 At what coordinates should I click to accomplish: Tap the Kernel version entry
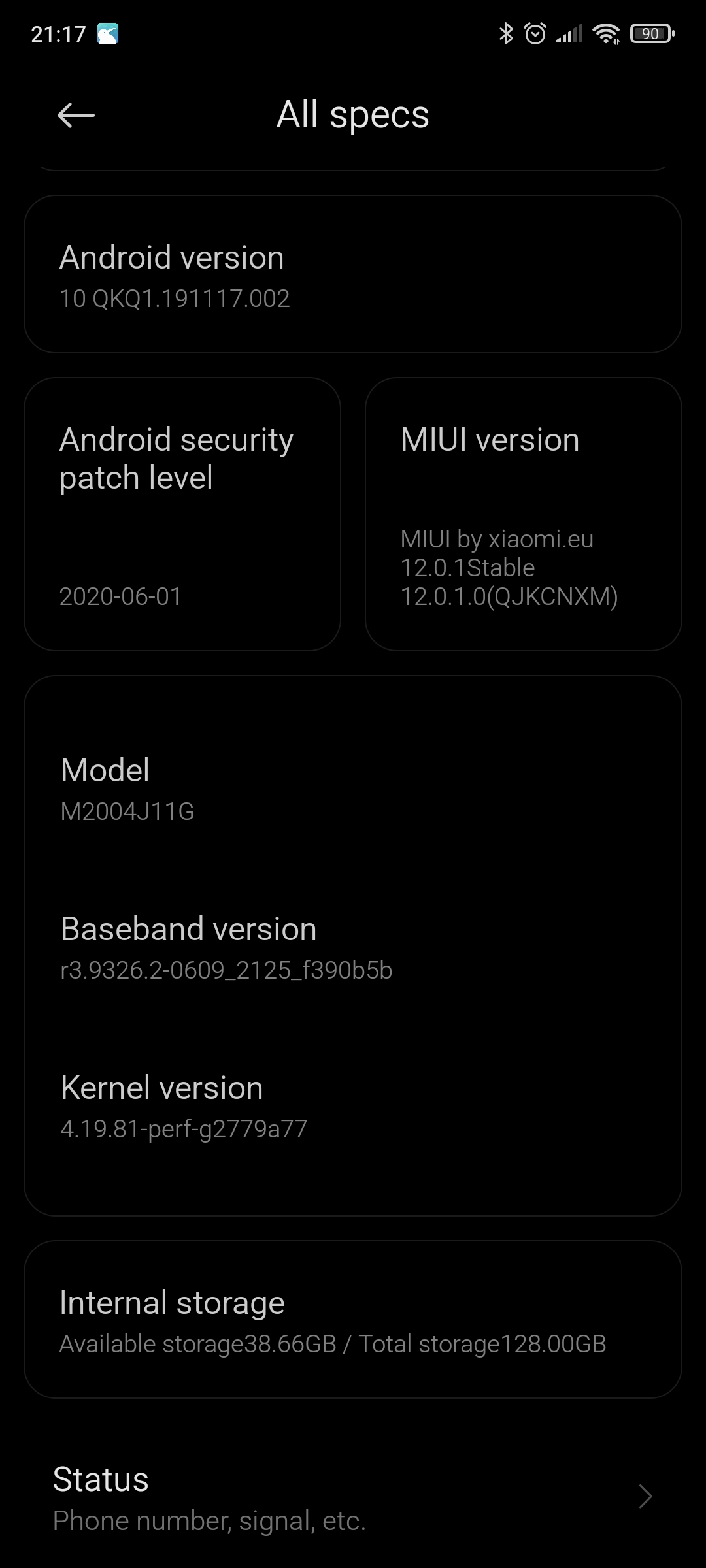tap(353, 1106)
